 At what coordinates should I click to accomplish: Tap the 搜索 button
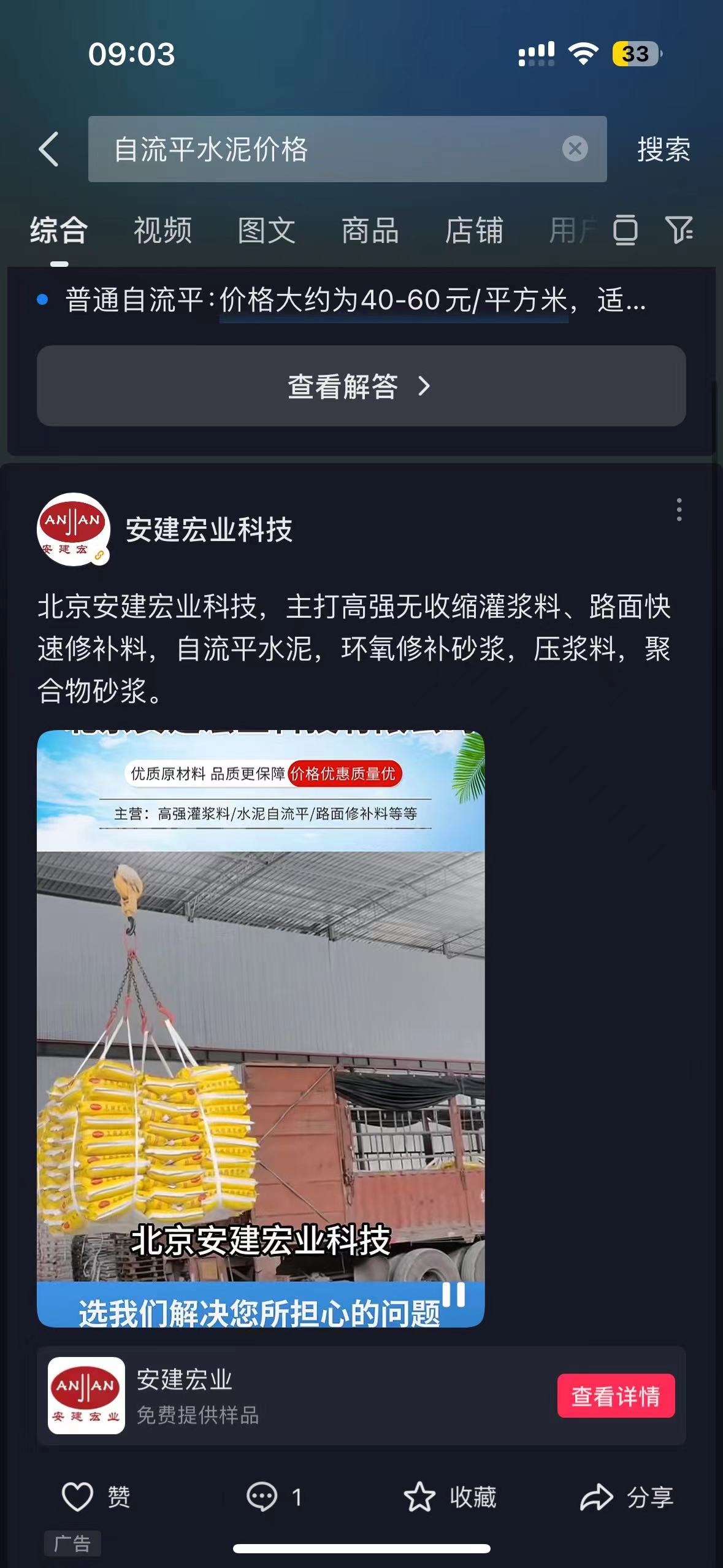[664, 149]
